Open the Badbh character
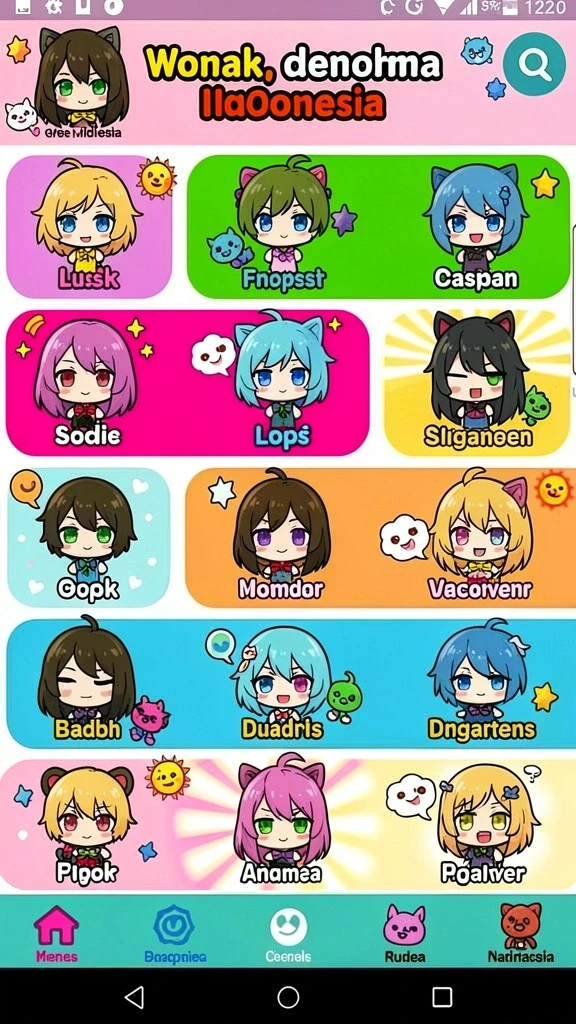The image size is (576, 1024). click(87, 683)
